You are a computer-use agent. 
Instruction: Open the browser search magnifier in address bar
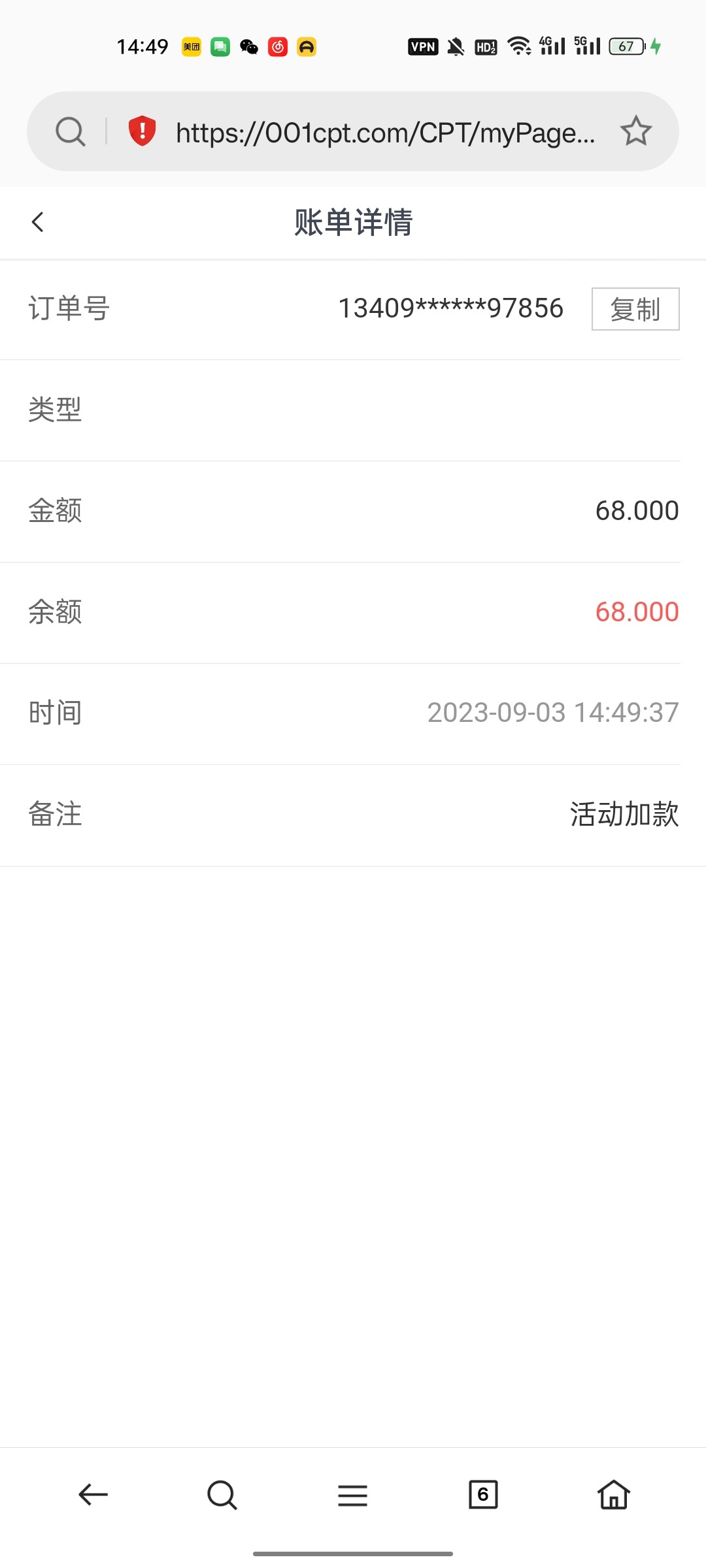click(71, 131)
